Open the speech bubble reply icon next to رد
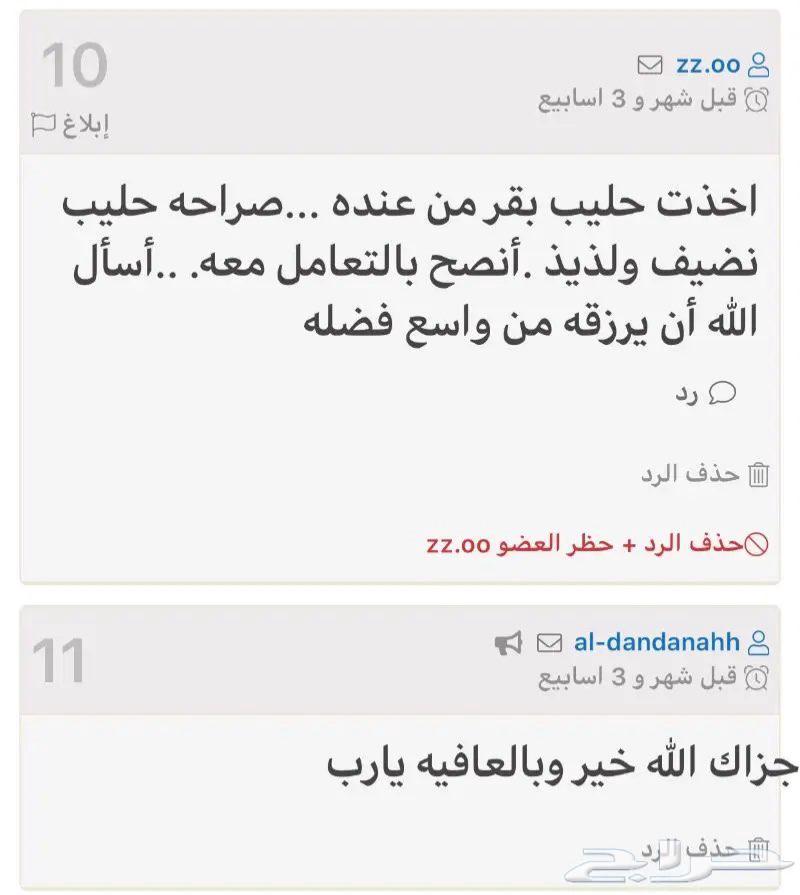800x895 pixels. click(722, 394)
